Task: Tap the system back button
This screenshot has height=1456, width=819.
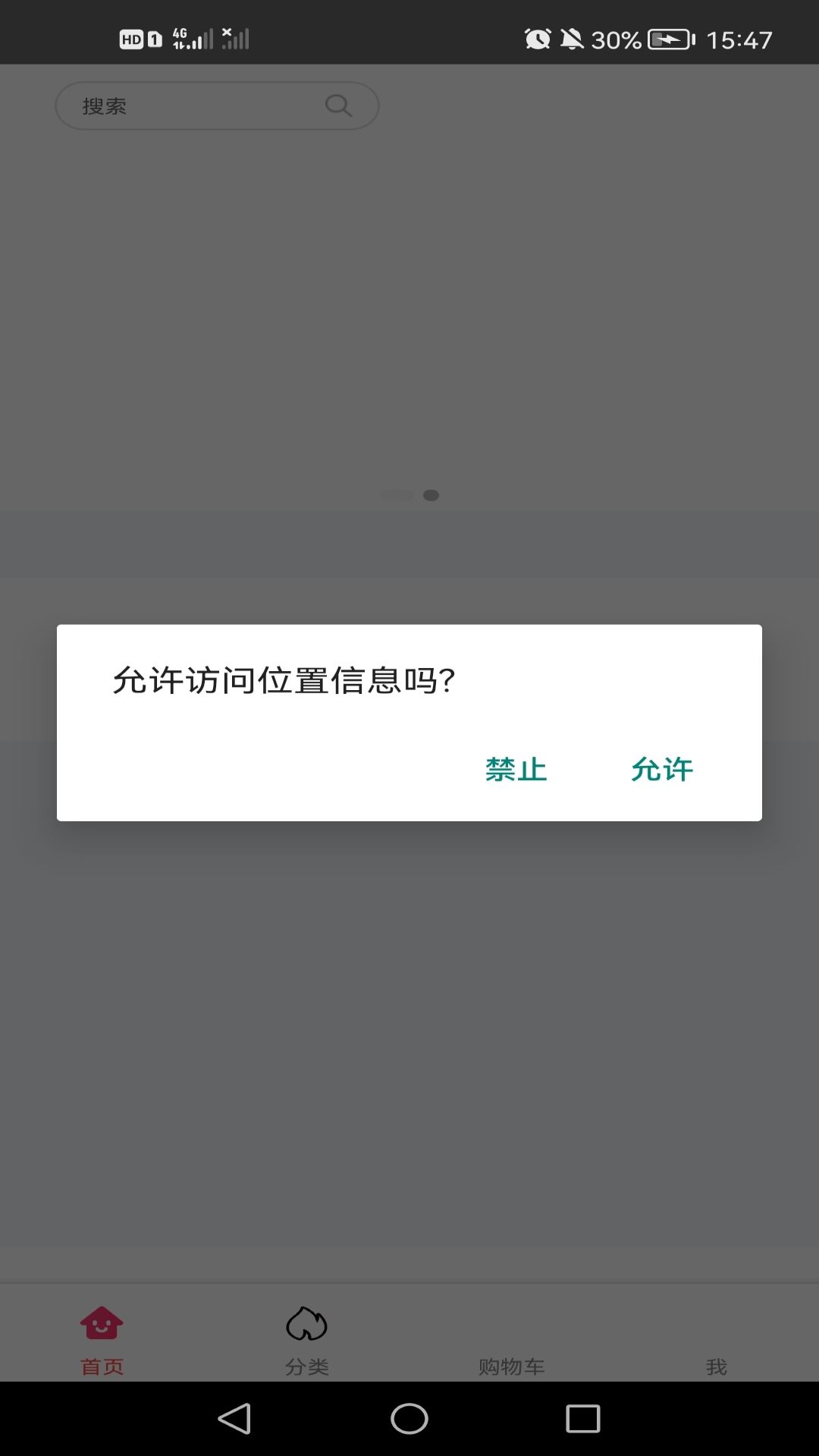Action: 234,1418
